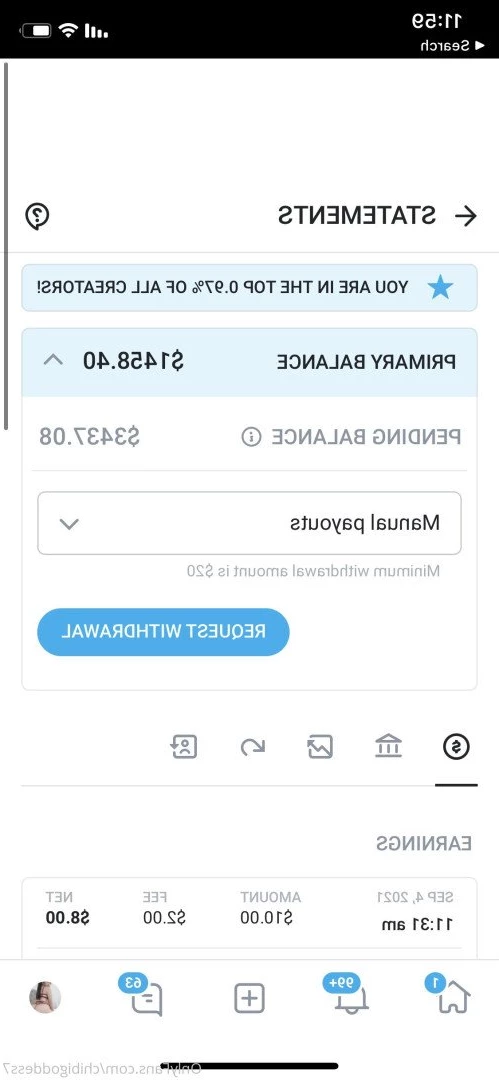This screenshot has width=499, height=1080.
Task: Open the Sep 4, 2021 earnings entry
Action: pyautogui.click(x=250, y=911)
